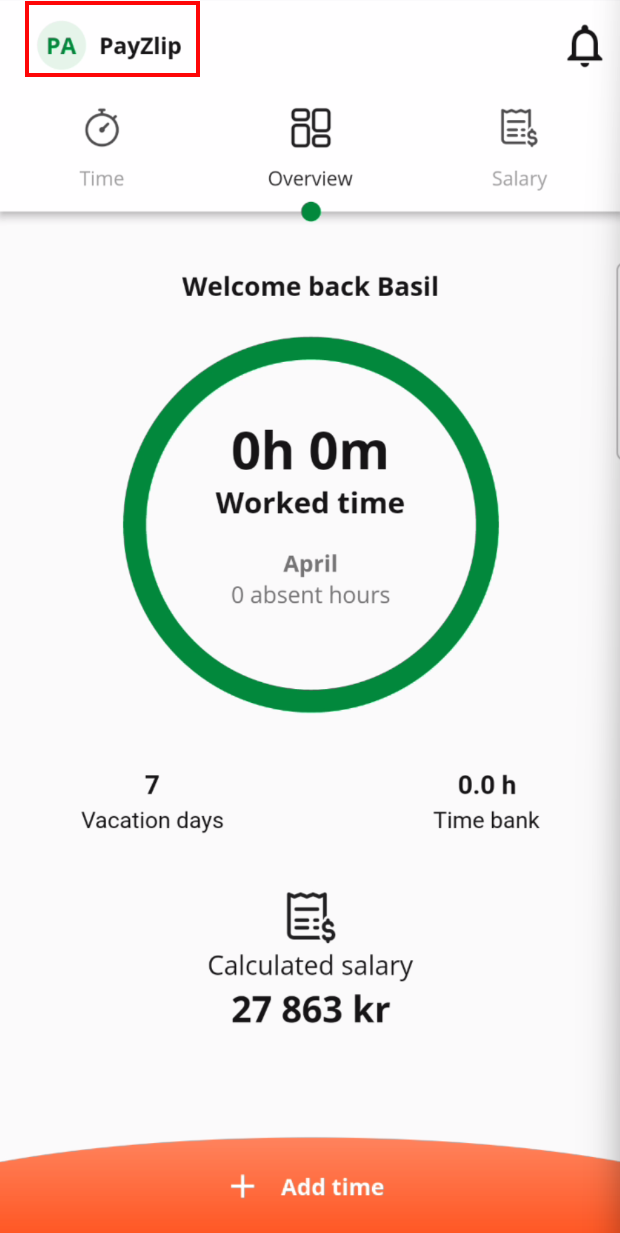Open the PayZlip account profile
The width and height of the screenshot is (620, 1233).
[112, 46]
